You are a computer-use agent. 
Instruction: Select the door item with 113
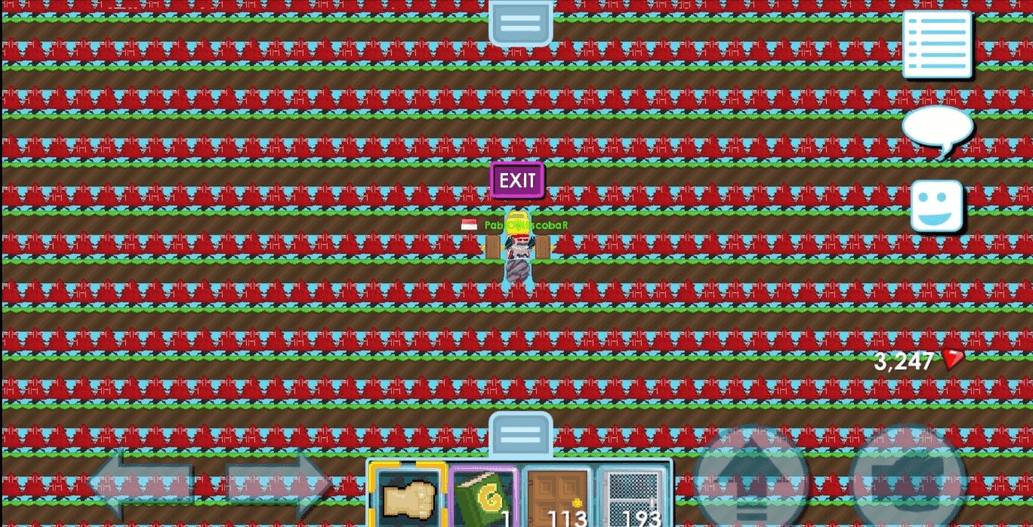click(x=558, y=497)
